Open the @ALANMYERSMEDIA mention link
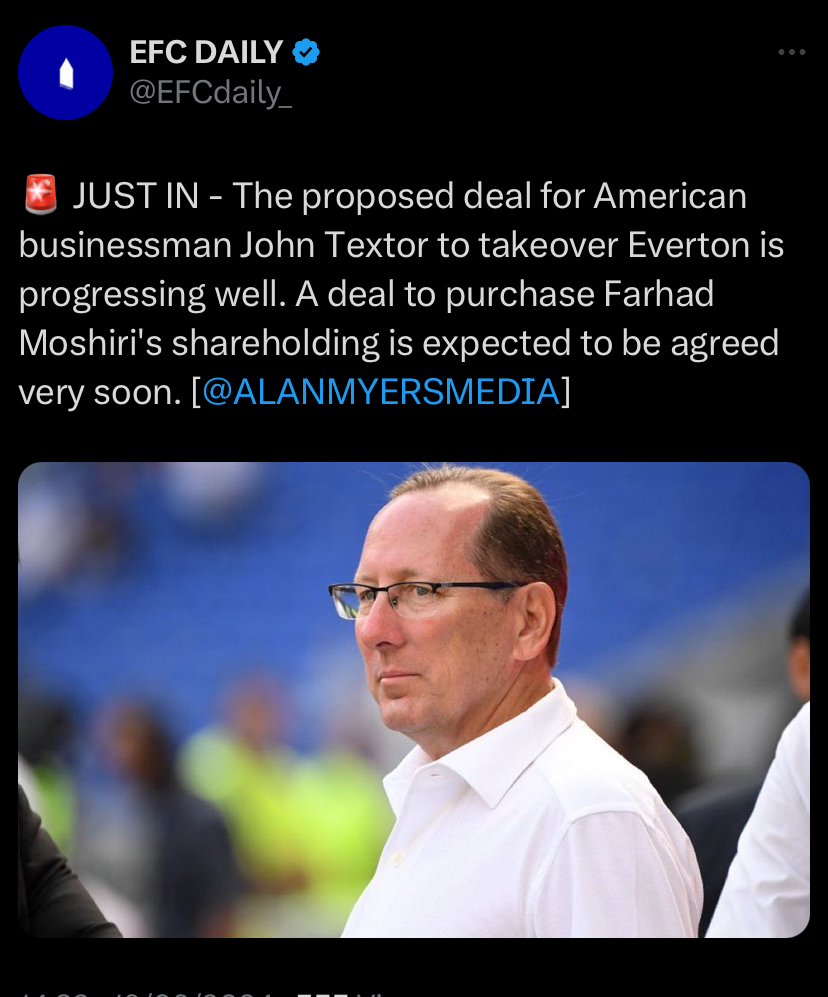The width and height of the screenshot is (828, 997). pos(380,392)
